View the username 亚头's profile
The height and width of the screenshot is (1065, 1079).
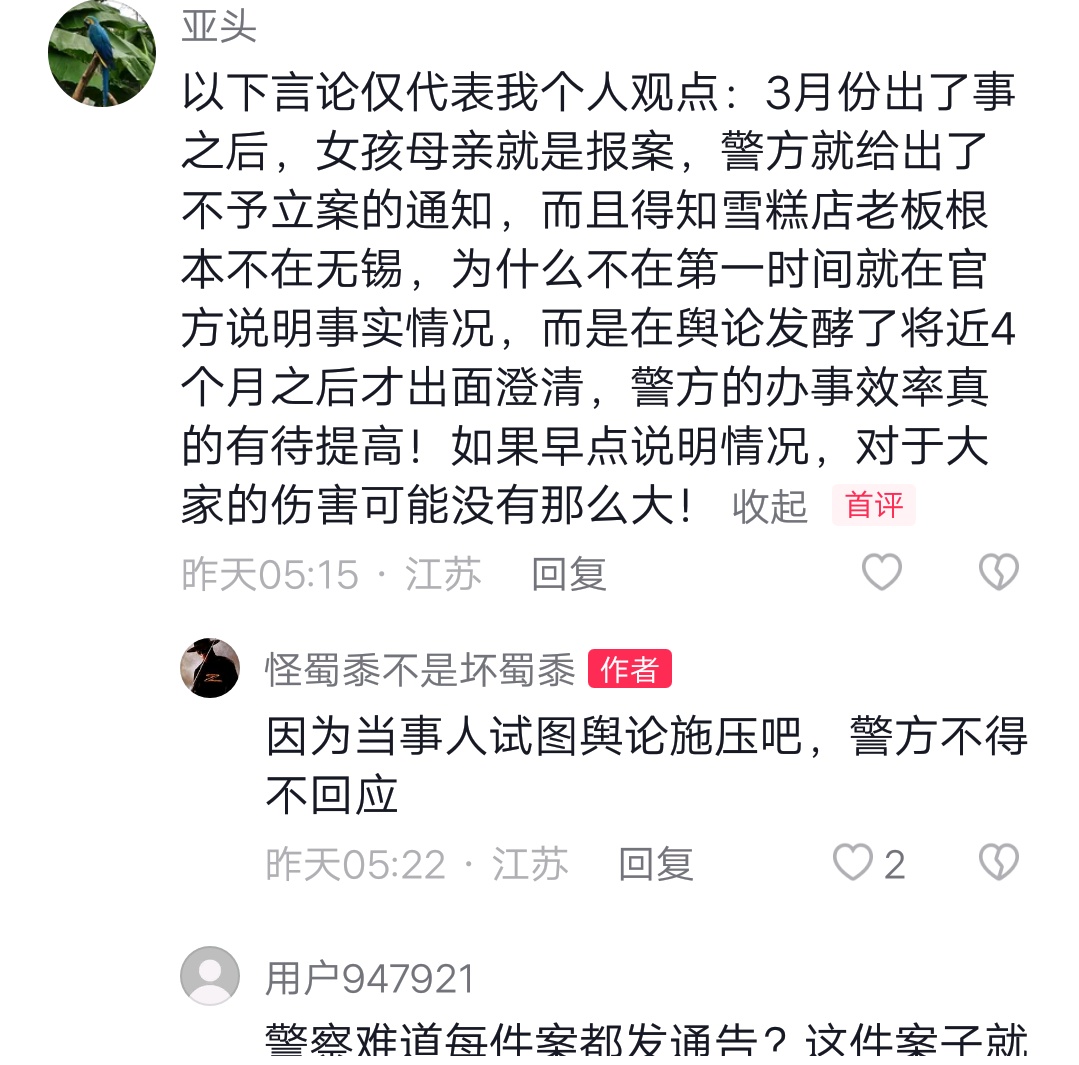coord(219,27)
